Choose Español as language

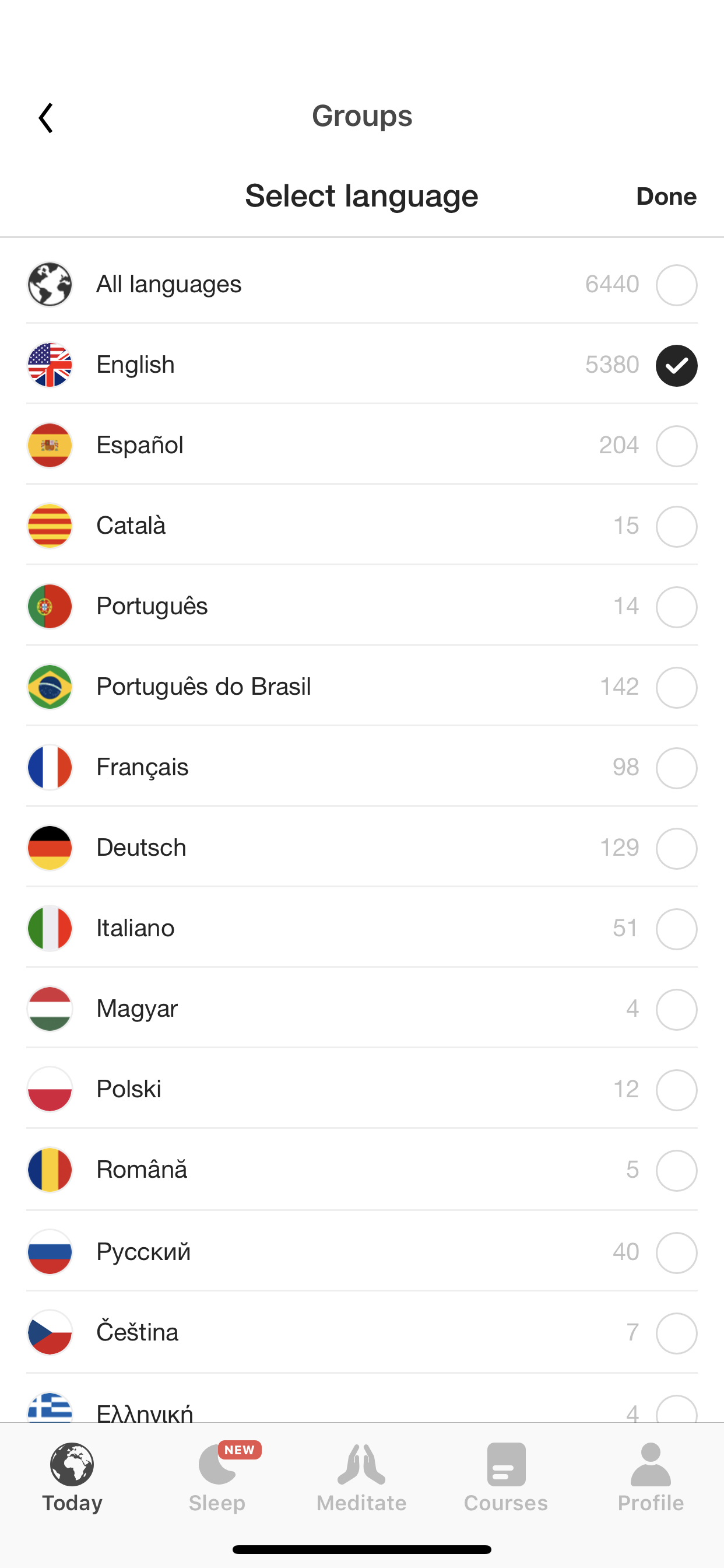pos(362,445)
